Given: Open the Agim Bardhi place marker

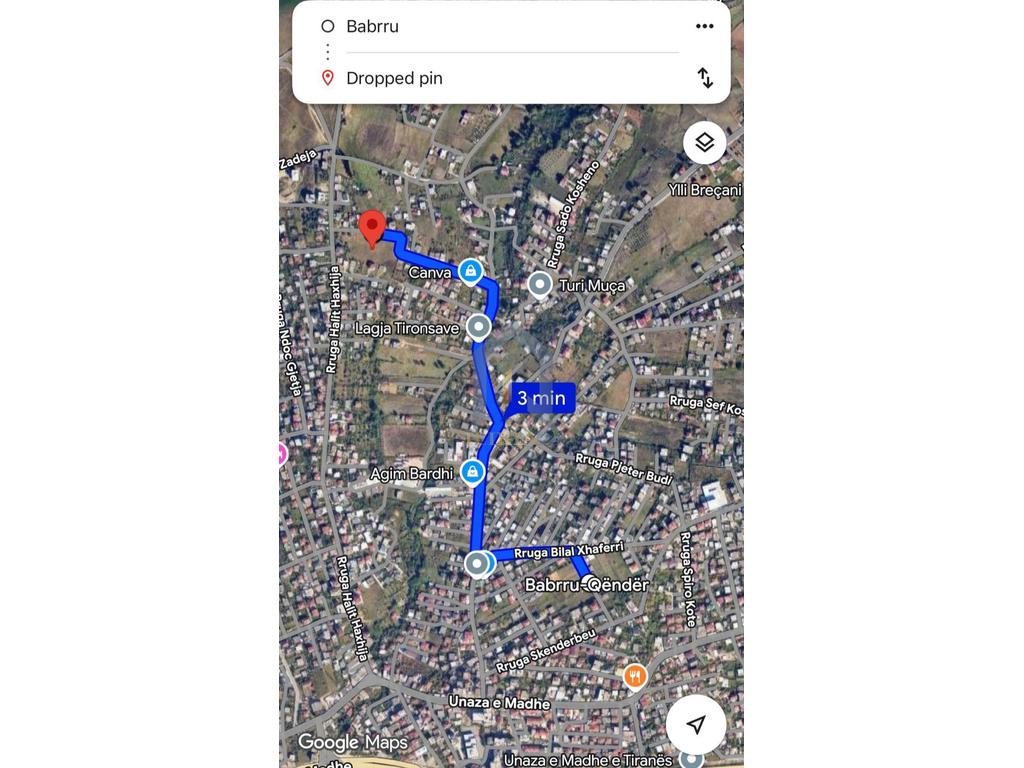Looking at the screenshot, I should [x=473, y=472].
